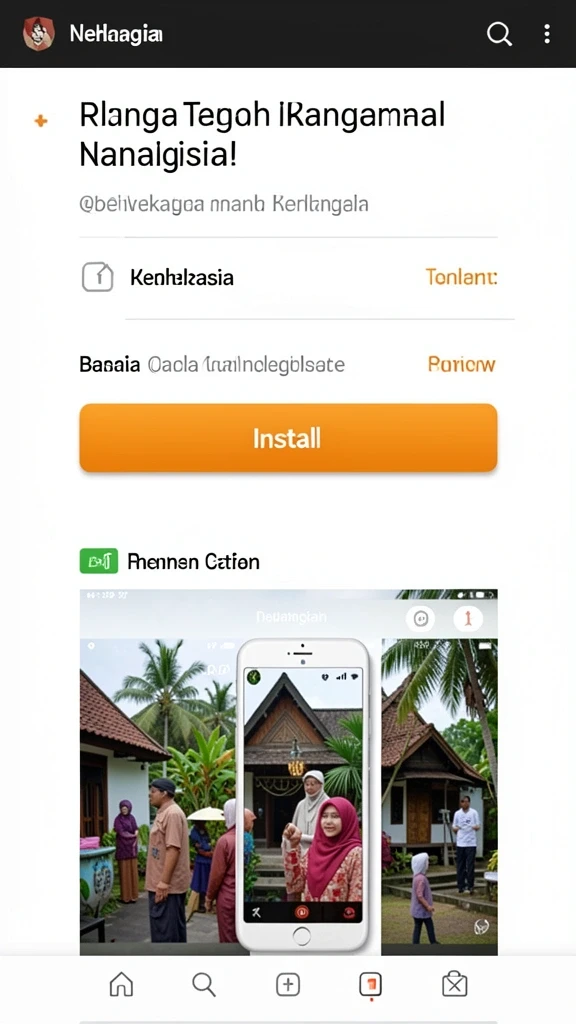
Task: Go to the home tab
Action: coord(121,984)
